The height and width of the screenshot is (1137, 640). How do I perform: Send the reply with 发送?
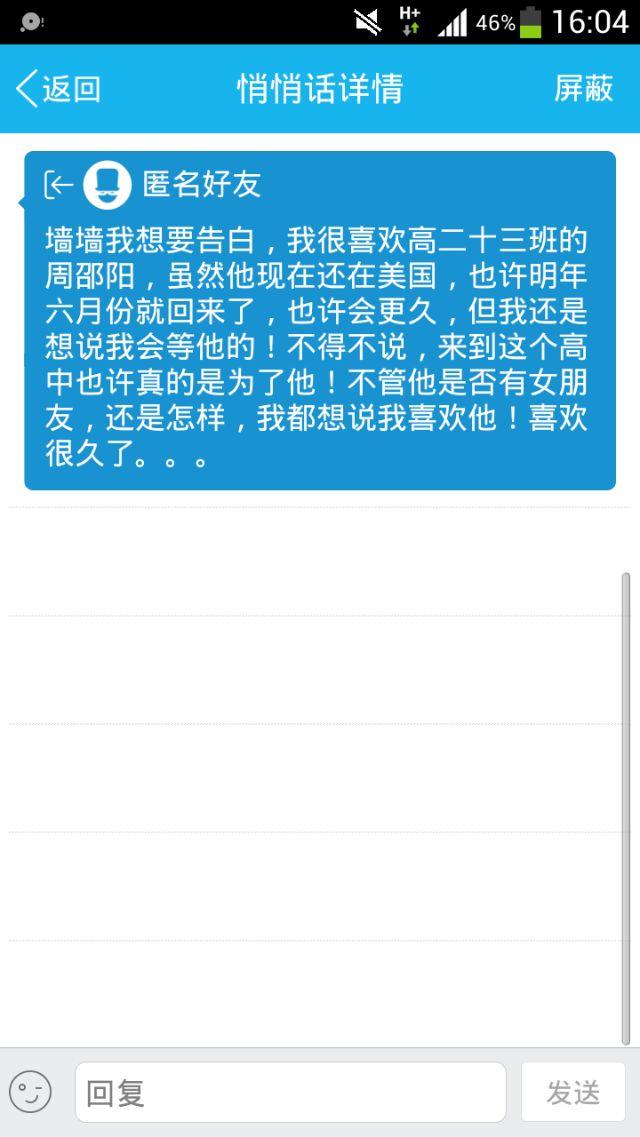(x=574, y=1092)
